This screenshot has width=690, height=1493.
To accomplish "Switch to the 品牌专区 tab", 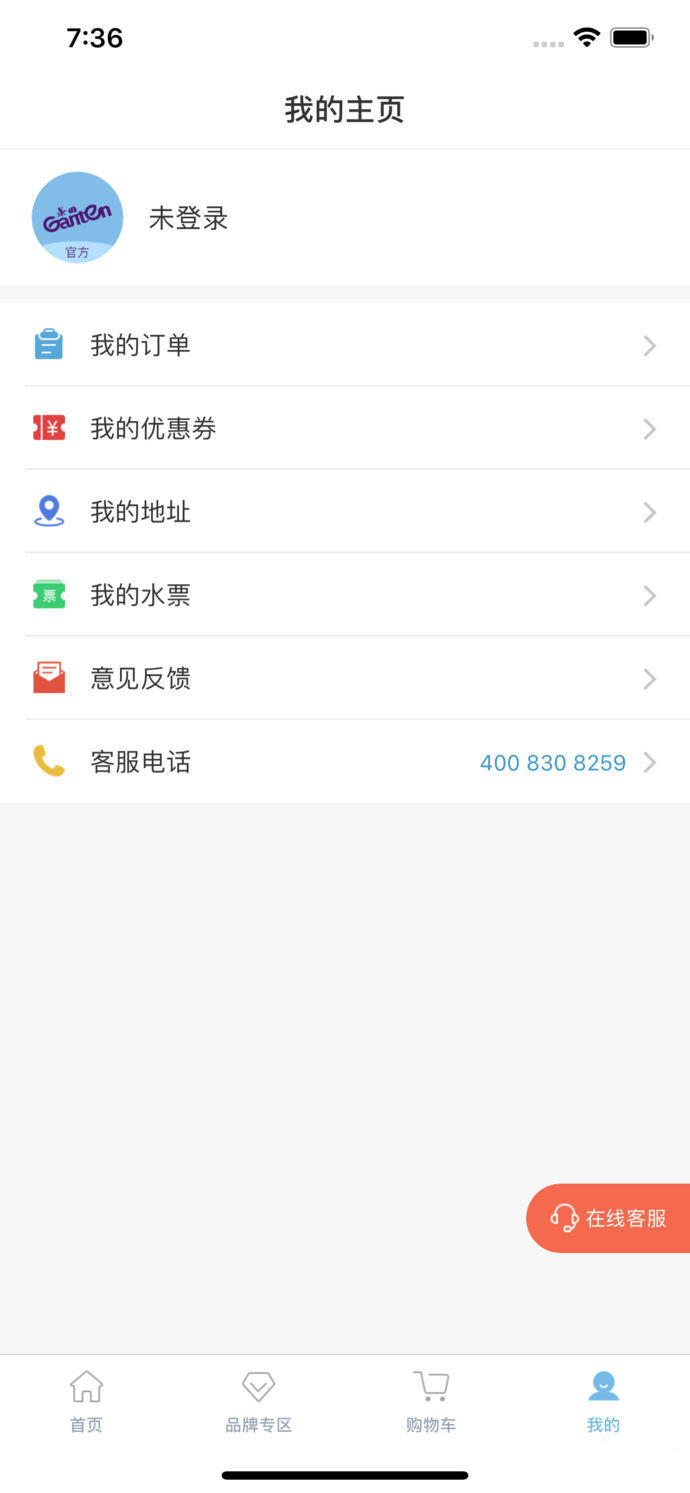I will (258, 1402).
